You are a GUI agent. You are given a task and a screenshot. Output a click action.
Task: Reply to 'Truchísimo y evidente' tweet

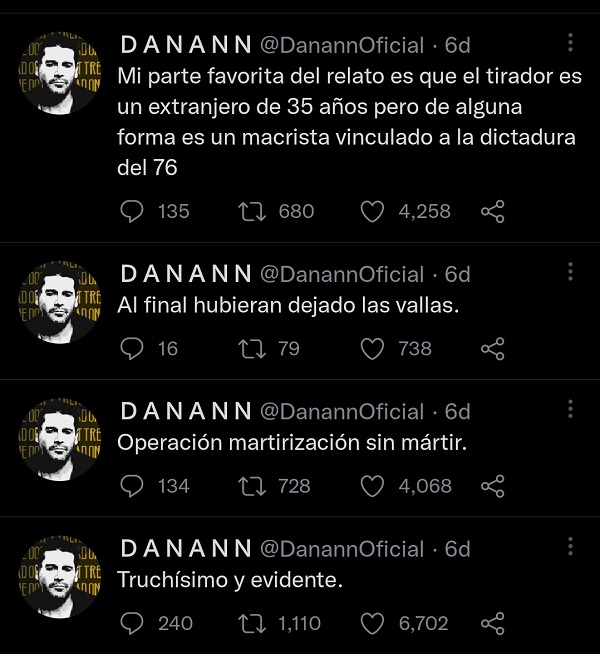click(132, 623)
